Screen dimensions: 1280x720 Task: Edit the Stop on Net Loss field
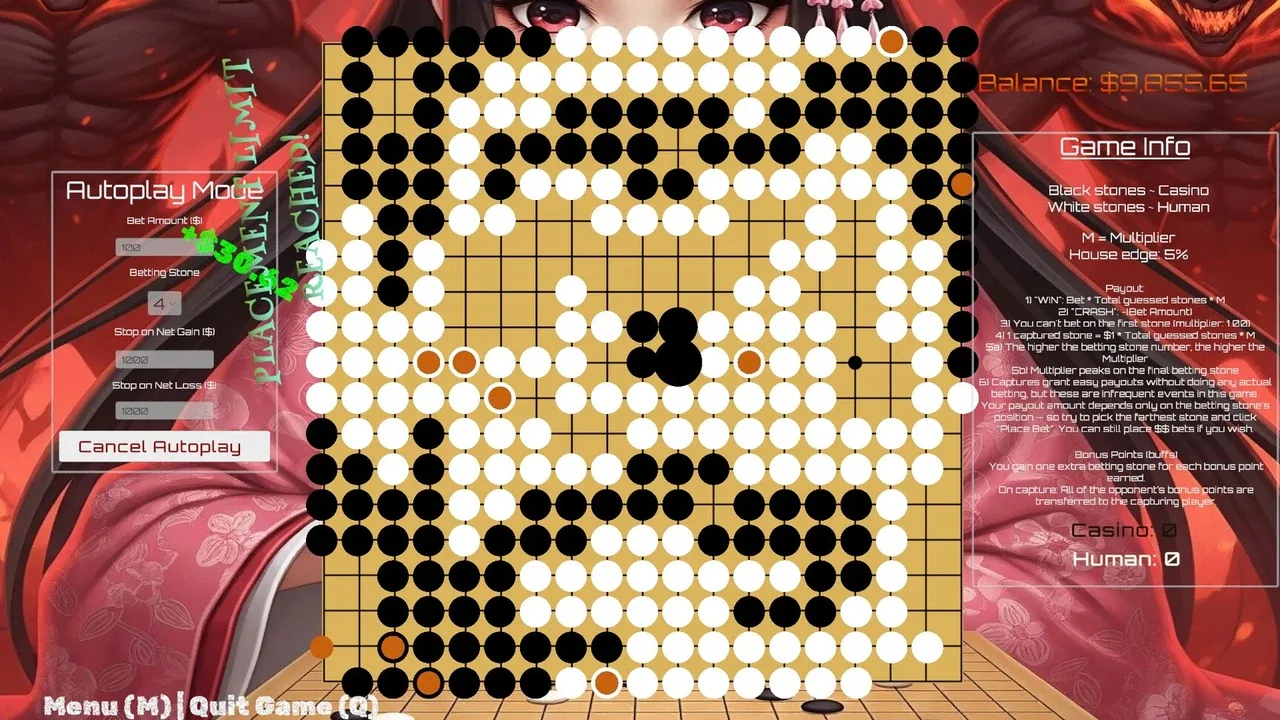(164, 411)
